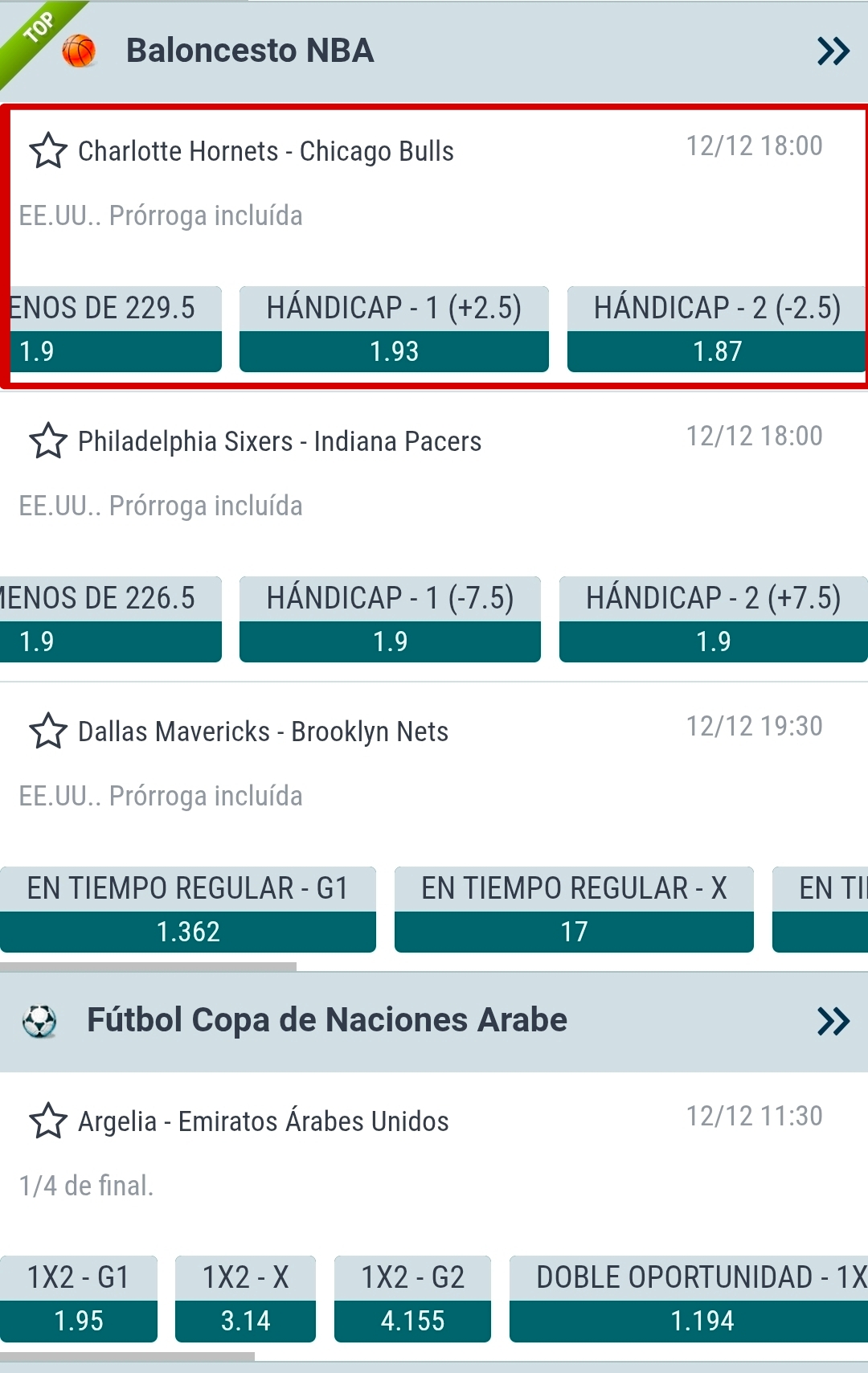Viewport: 868px width, 1373px height.
Task: Add Dallas Mavericks - Brooklyn Nets to favorites
Action: click(x=48, y=732)
